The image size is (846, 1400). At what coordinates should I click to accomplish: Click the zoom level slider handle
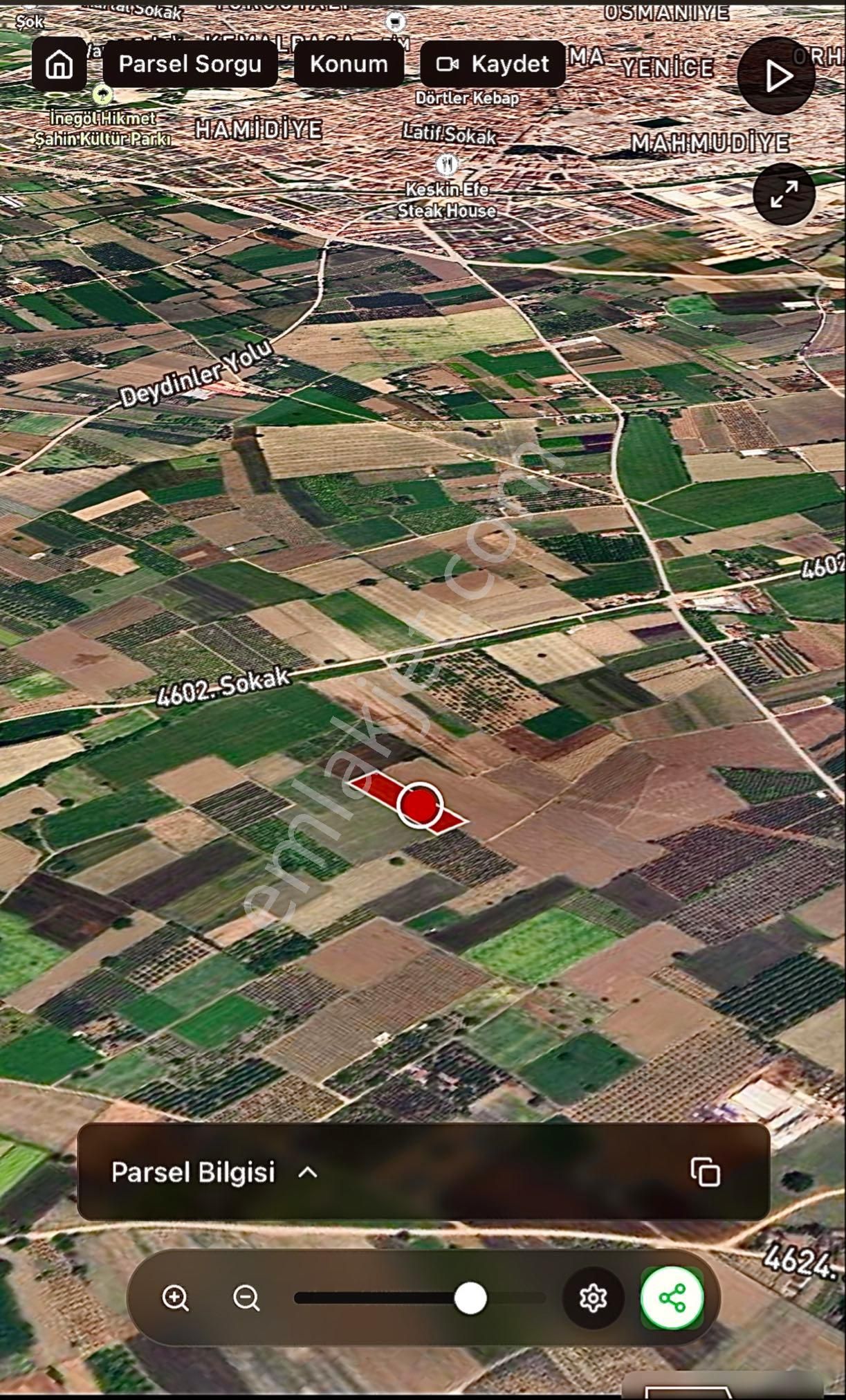470,1297
